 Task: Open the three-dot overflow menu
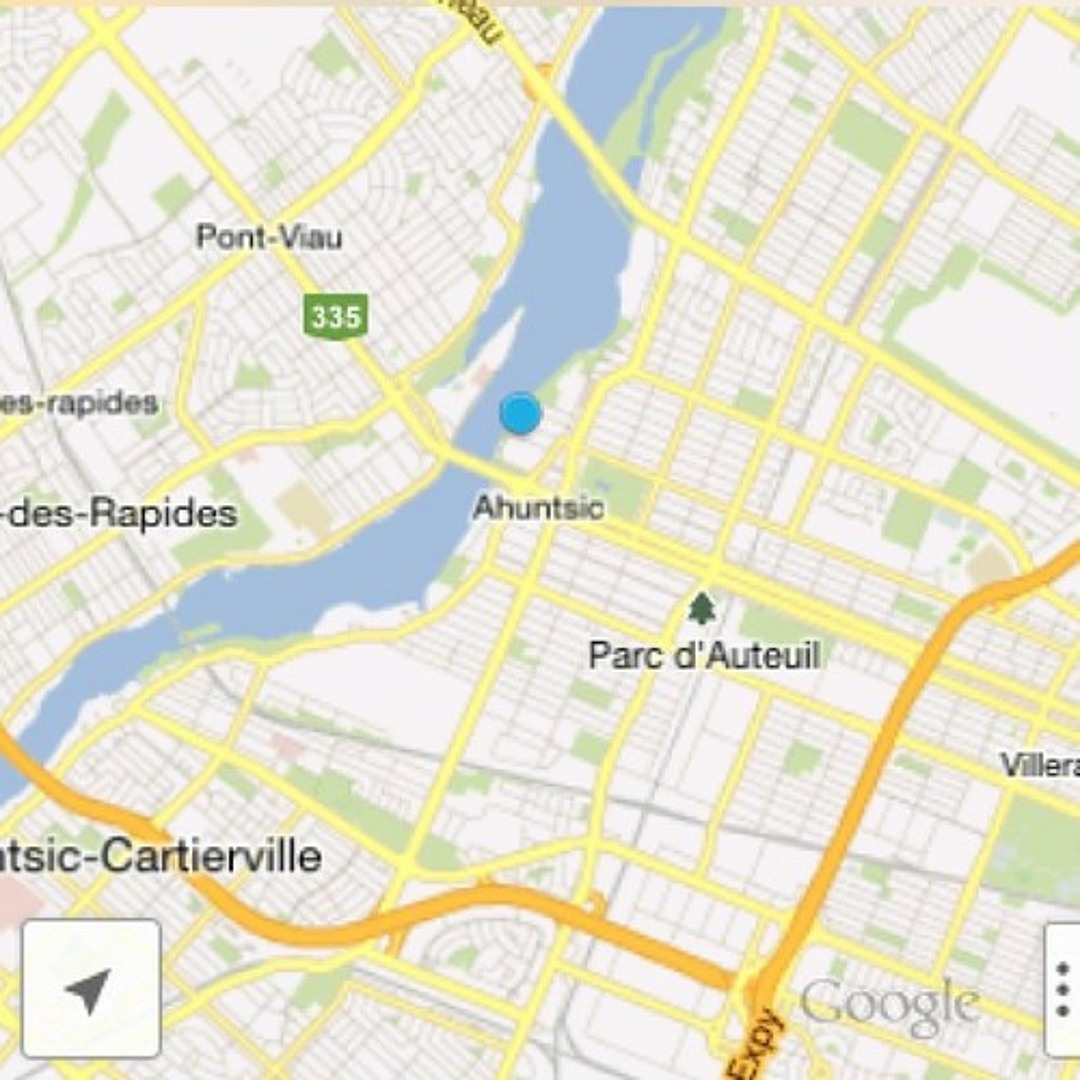[x=1064, y=989]
